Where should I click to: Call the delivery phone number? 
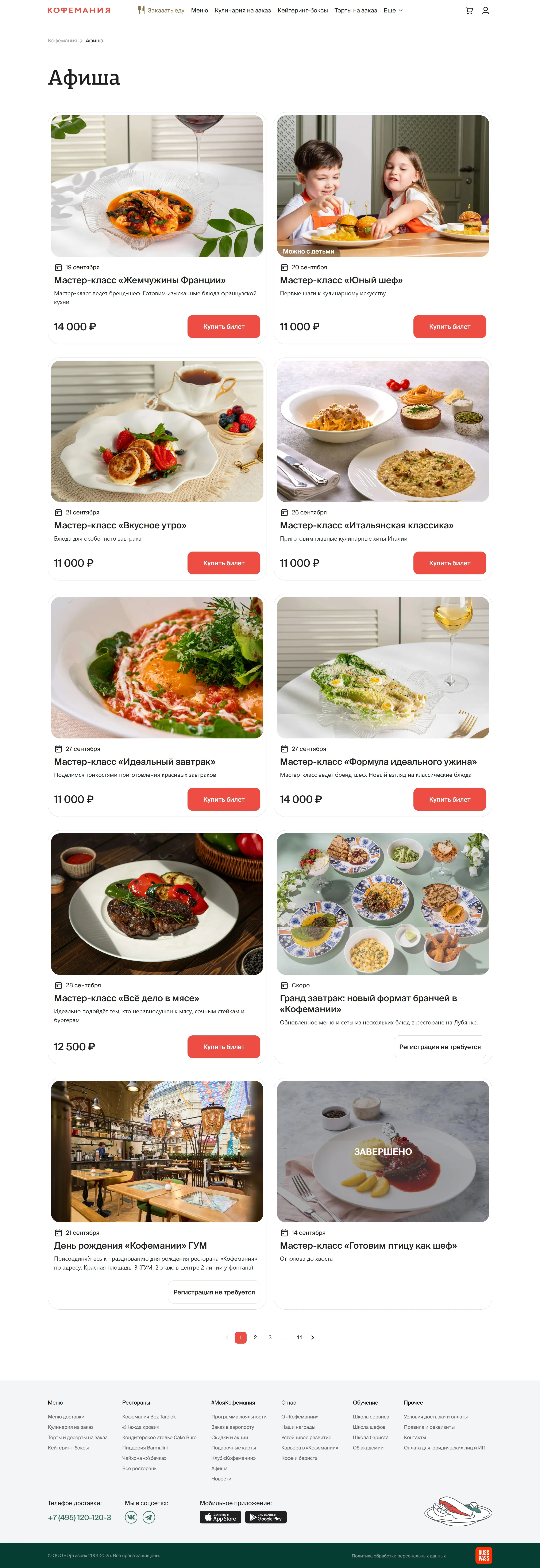click(x=79, y=1517)
